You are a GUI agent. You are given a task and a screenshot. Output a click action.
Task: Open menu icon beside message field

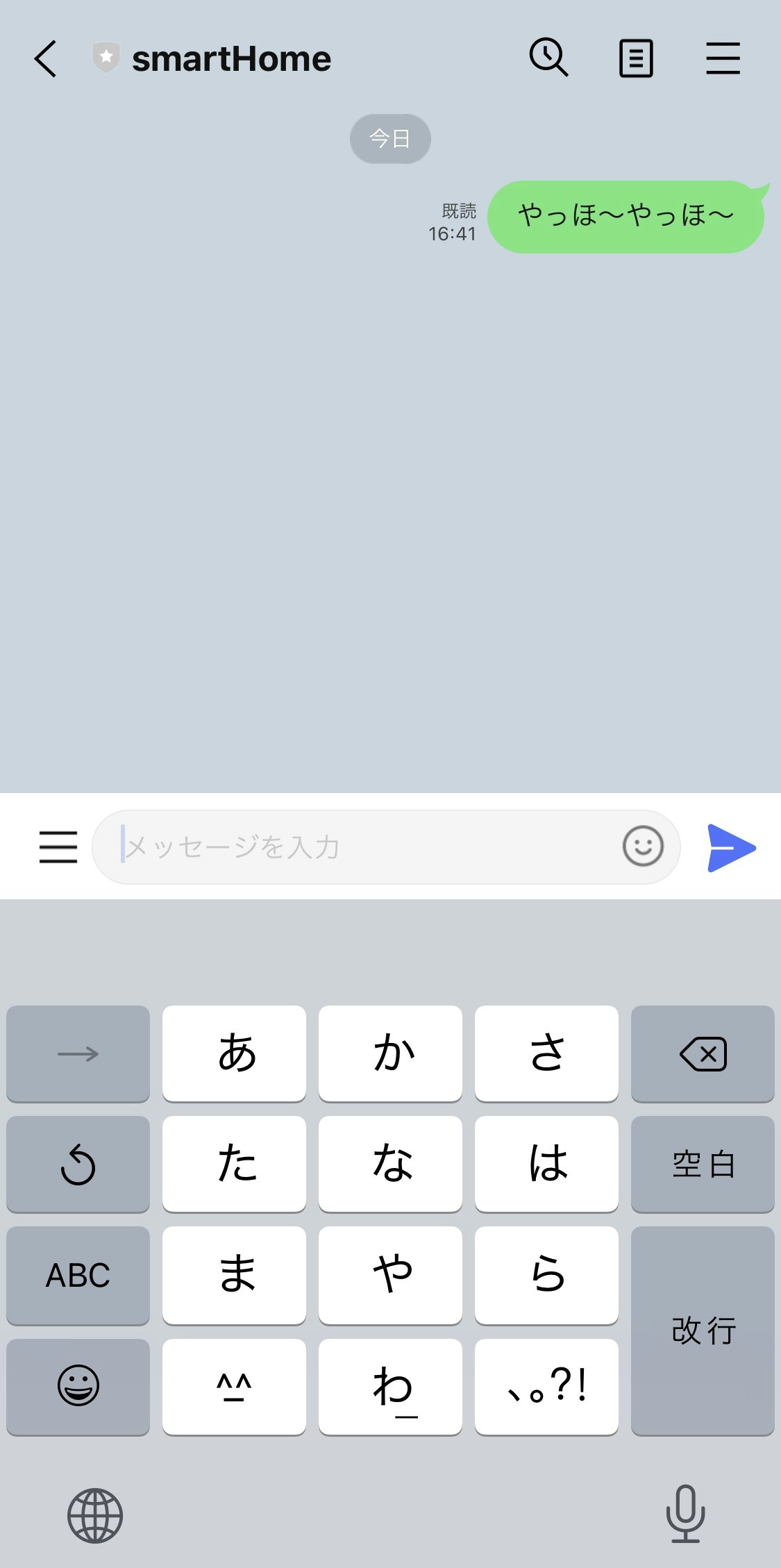coord(58,846)
